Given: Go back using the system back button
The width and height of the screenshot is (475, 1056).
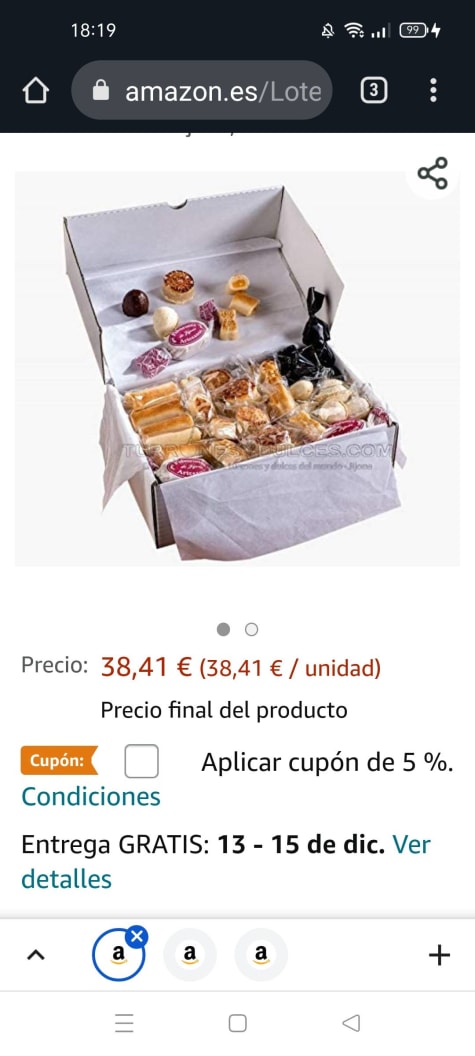Looking at the screenshot, I should pos(351,1023).
